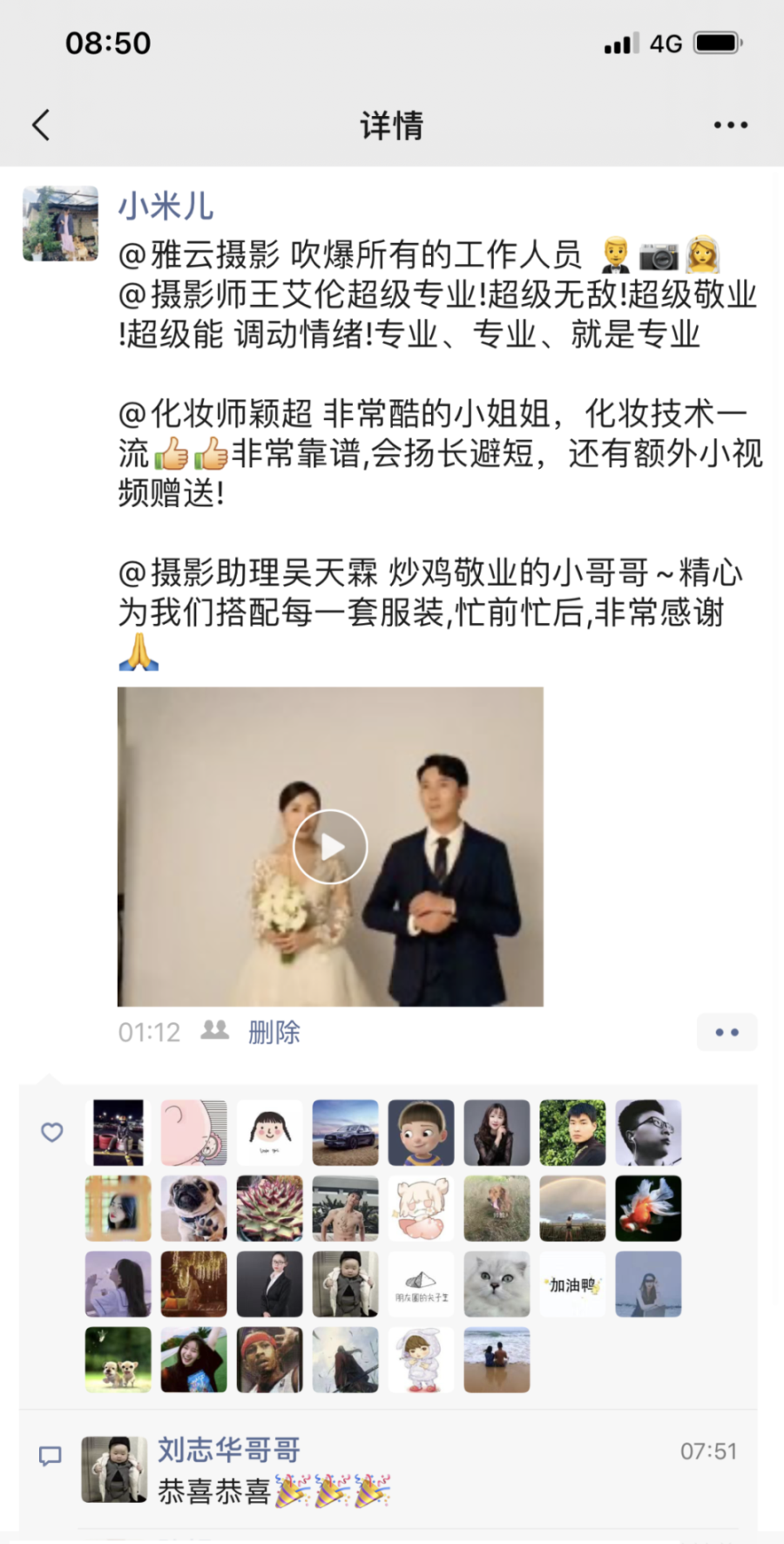Delete this post via 删除
Screen dimensions: 784x1544
pos(274,1033)
